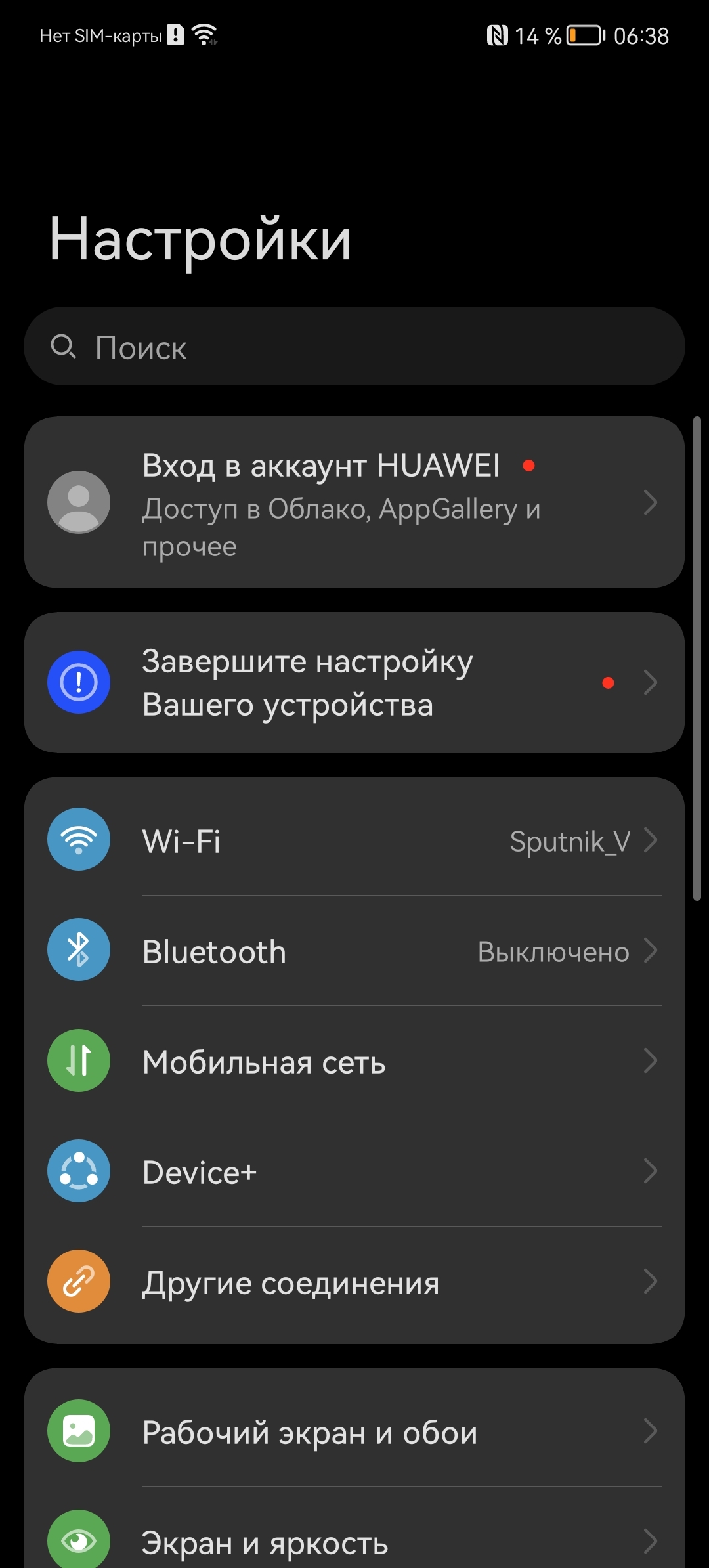Image resolution: width=709 pixels, height=1568 pixels.
Task: Open the Device+ row
Action: (x=354, y=1171)
